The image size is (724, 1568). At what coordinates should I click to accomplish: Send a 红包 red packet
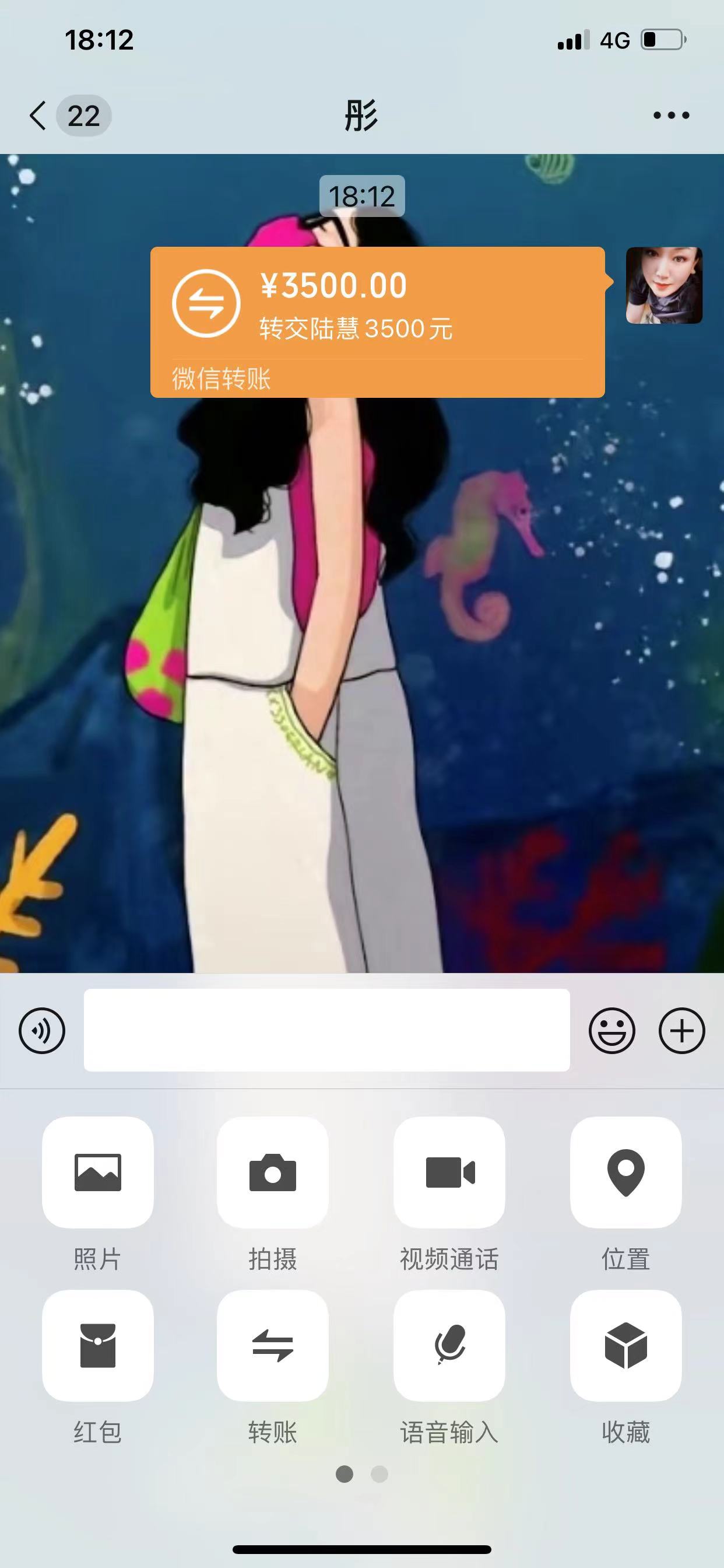(x=97, y=1345)
